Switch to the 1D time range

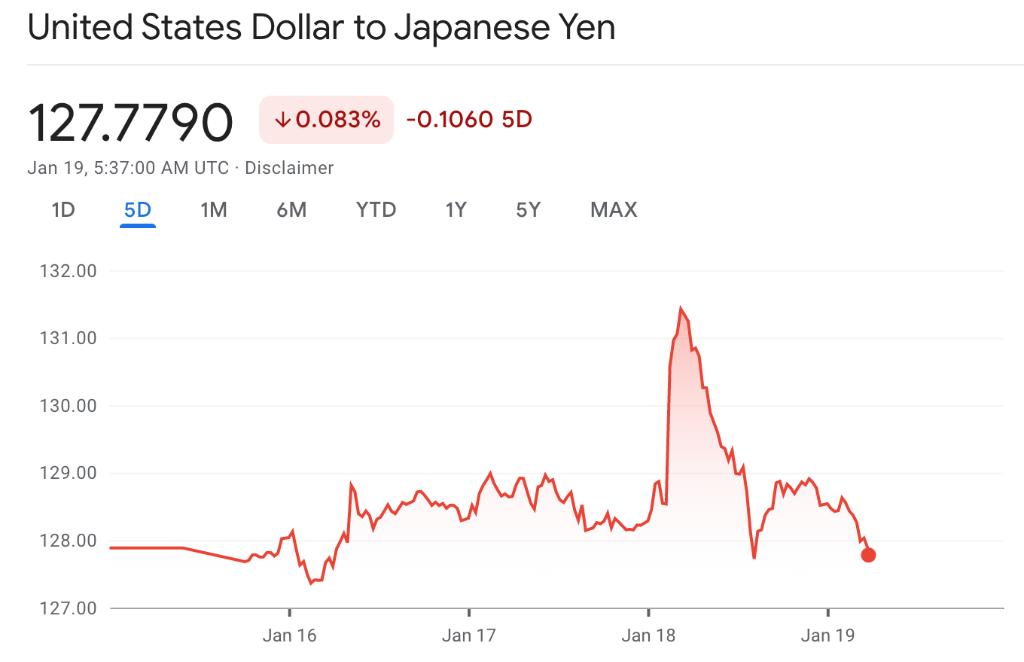click(x=63, y=210)
